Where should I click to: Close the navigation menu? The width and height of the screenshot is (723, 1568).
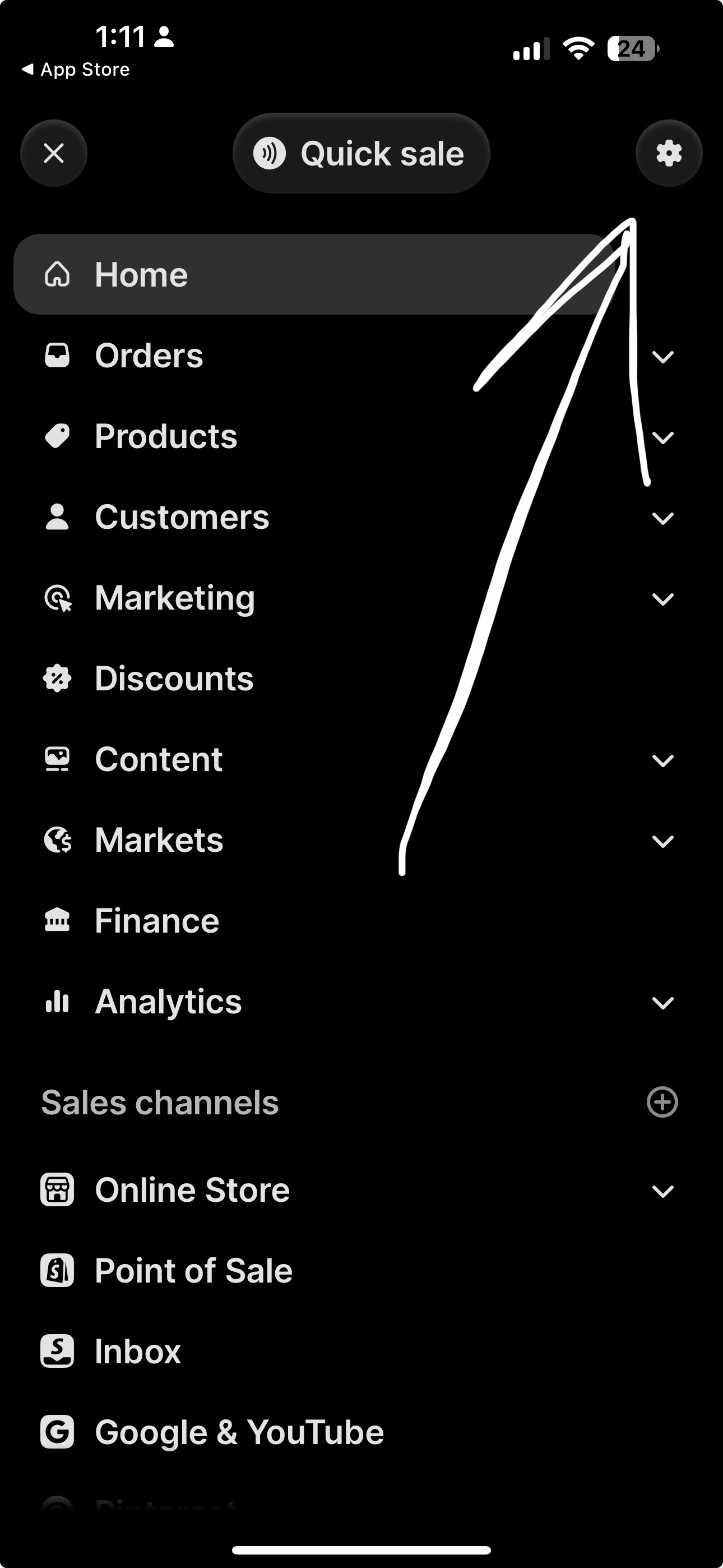point(54,153)
